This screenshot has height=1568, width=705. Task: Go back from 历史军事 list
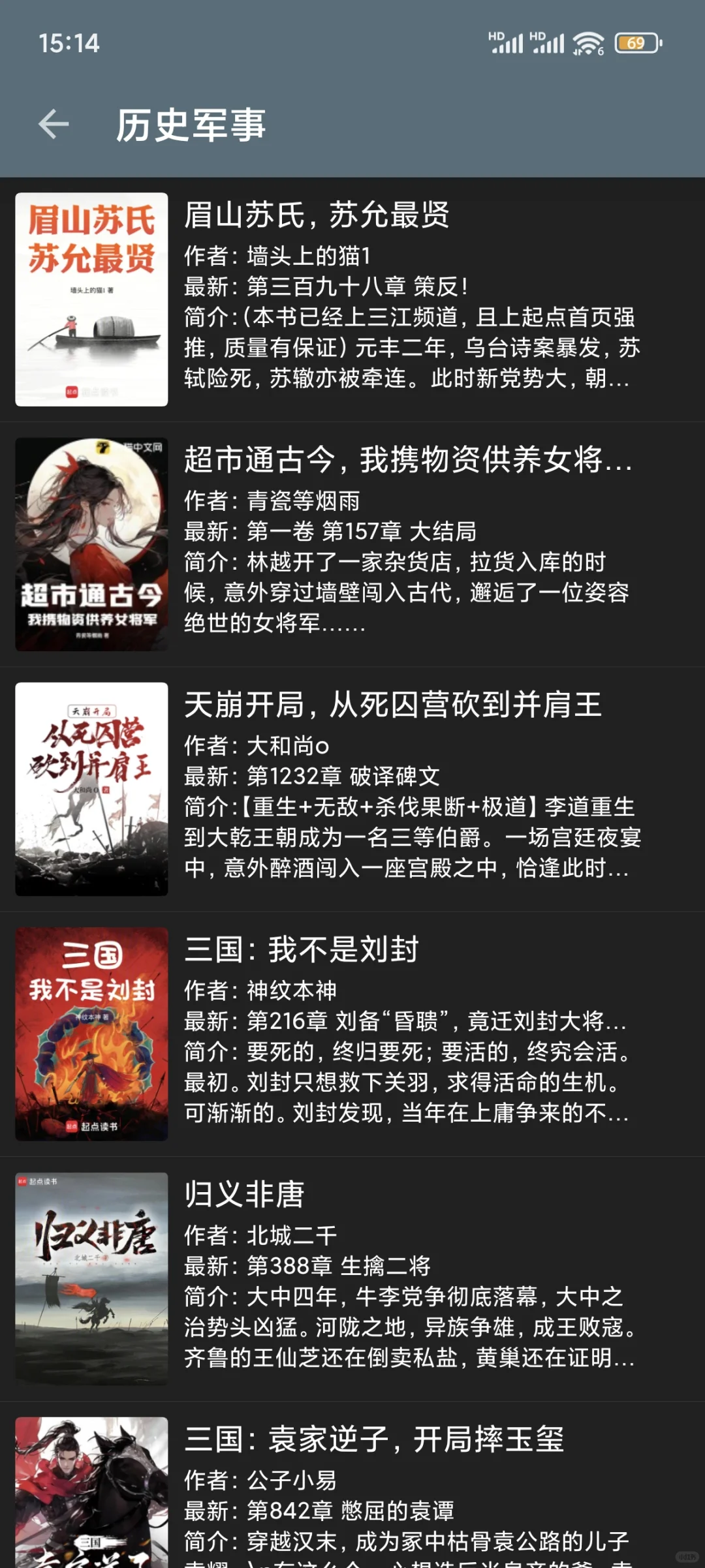[54, 124]
